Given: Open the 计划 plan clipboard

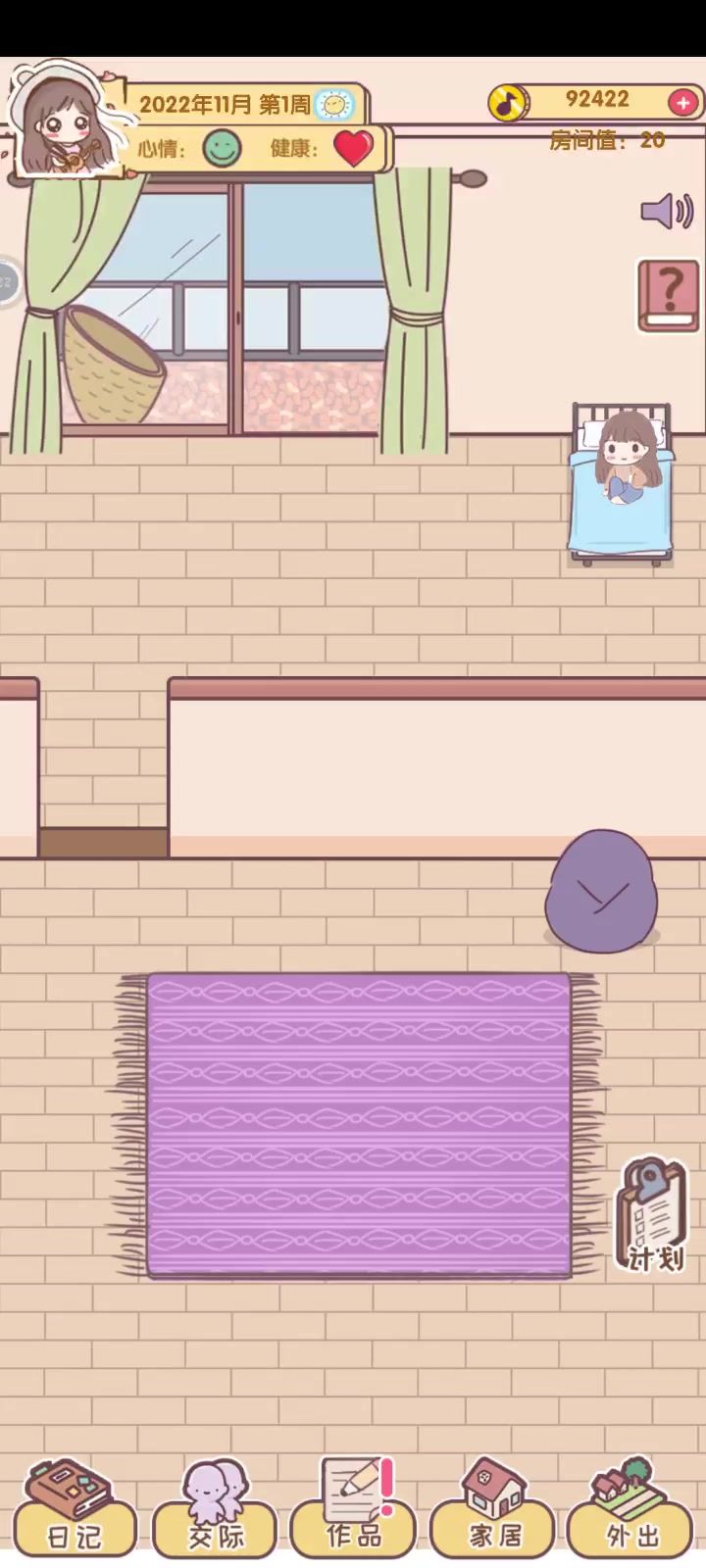Looking at the screenshot, I should pos(652,1215).
